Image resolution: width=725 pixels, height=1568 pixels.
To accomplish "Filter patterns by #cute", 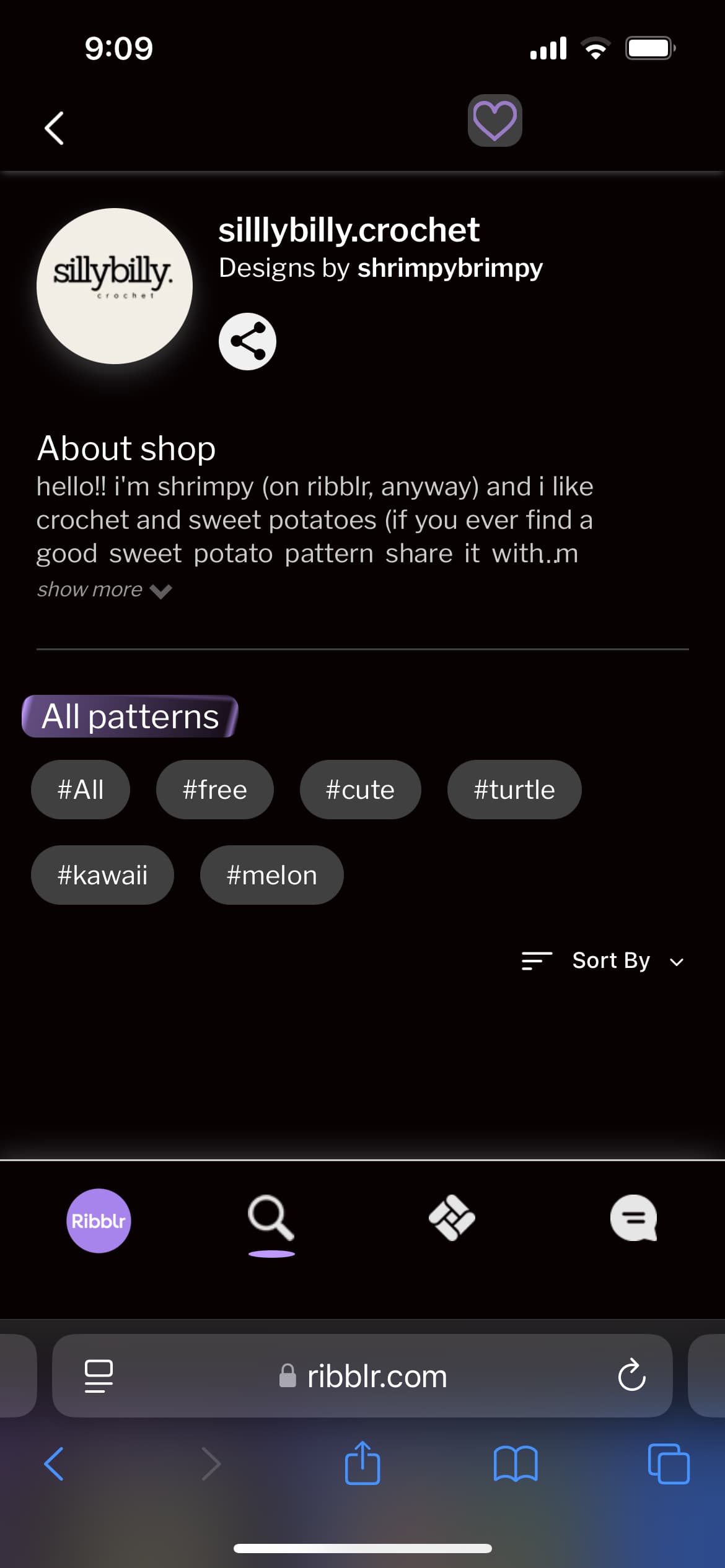I will click(x=360, y=790).
